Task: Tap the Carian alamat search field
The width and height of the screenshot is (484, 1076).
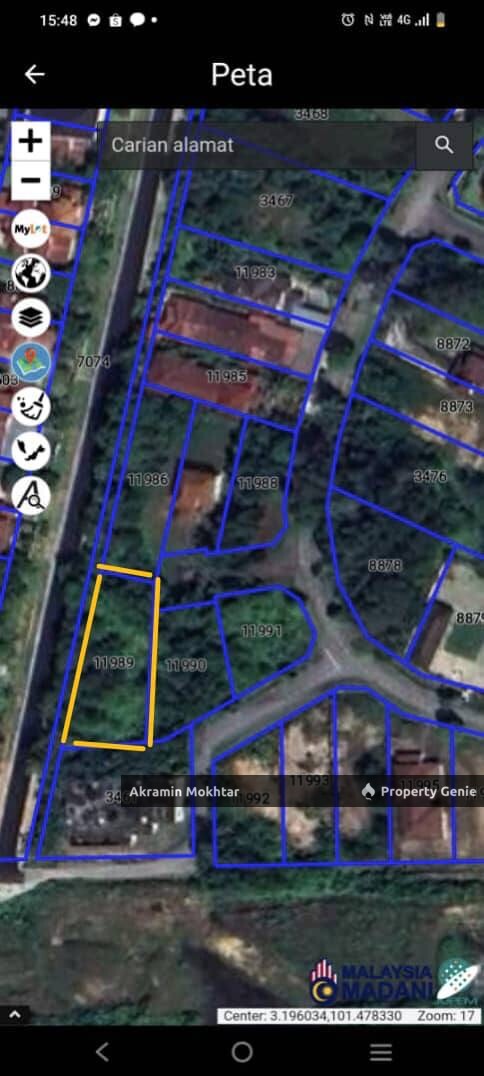Action: (259, 145)
